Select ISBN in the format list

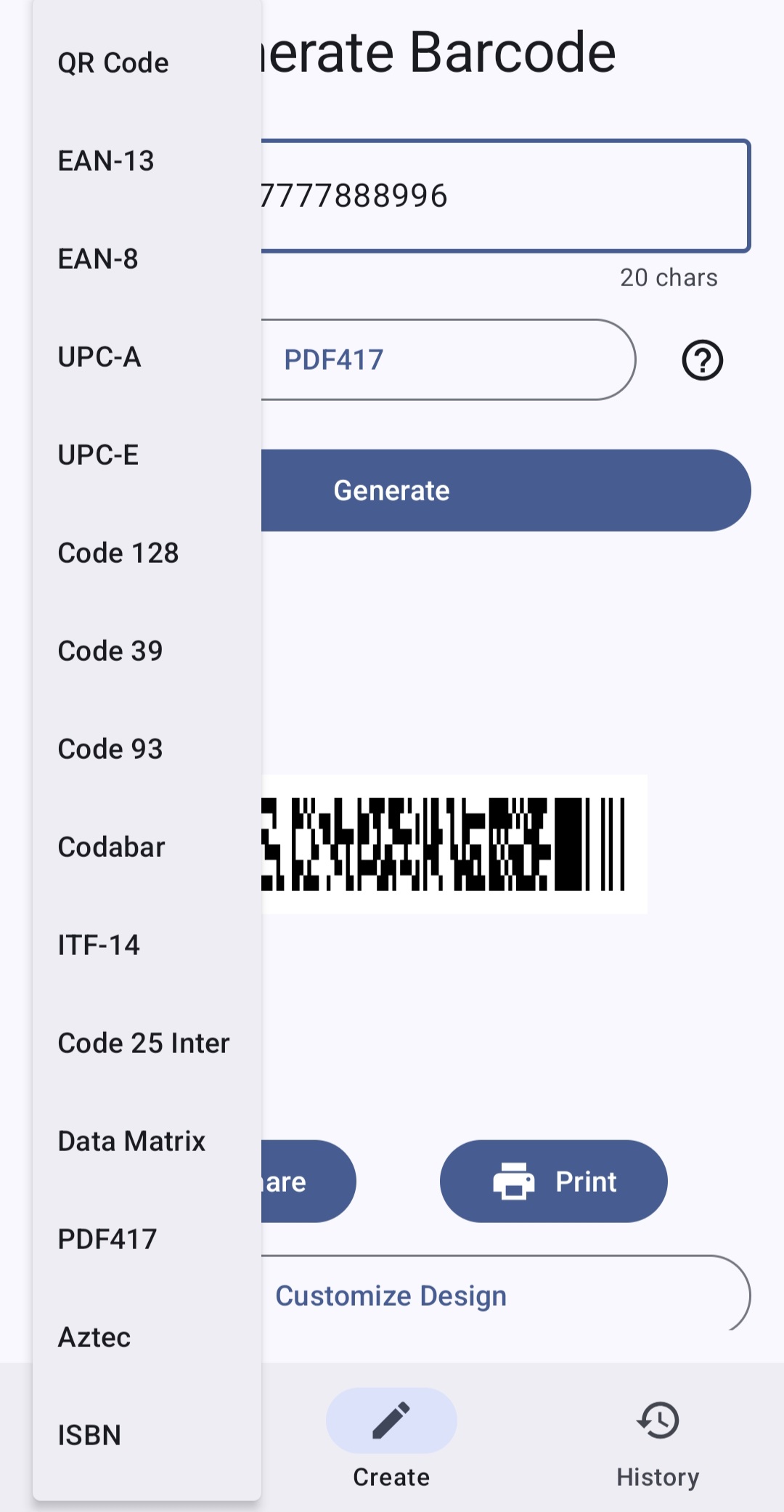89,1436
